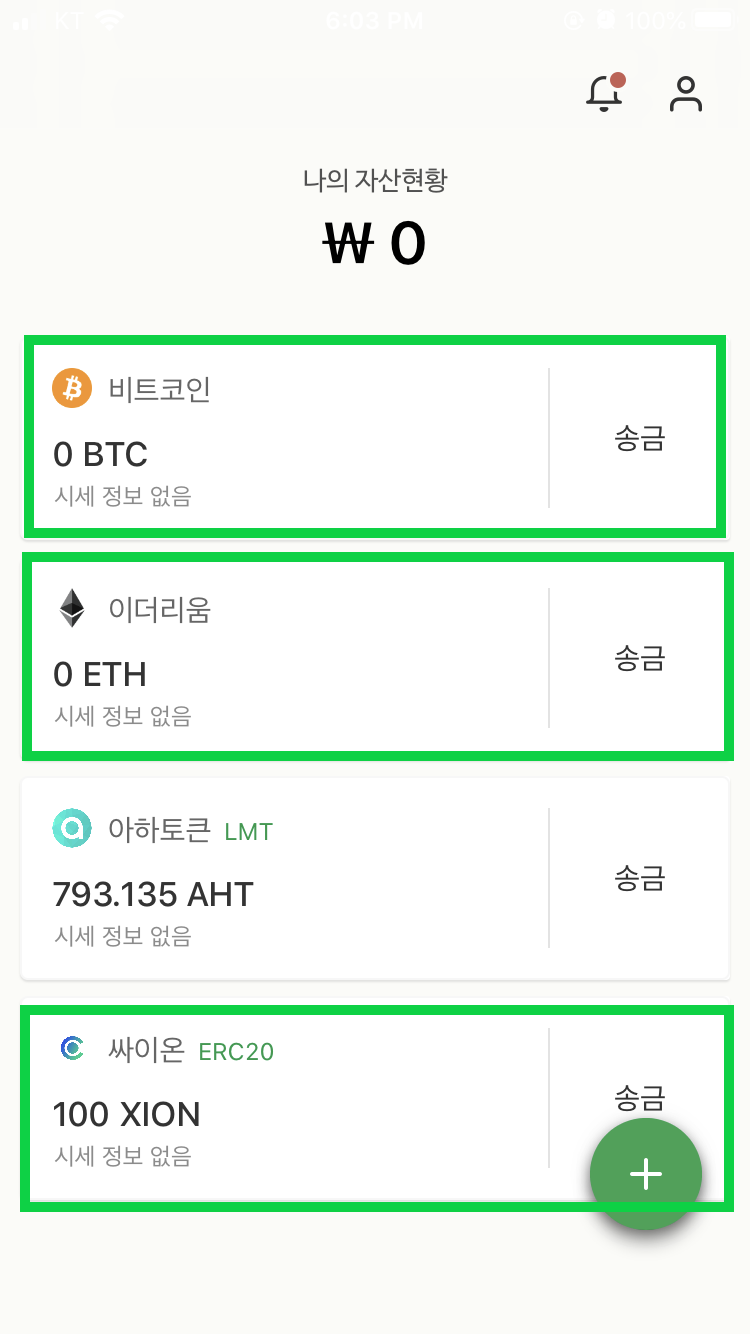Screen dimensions: 750x1334
Task: Tap 송금 next to 비트코인
Action: (x=640, y=437)
